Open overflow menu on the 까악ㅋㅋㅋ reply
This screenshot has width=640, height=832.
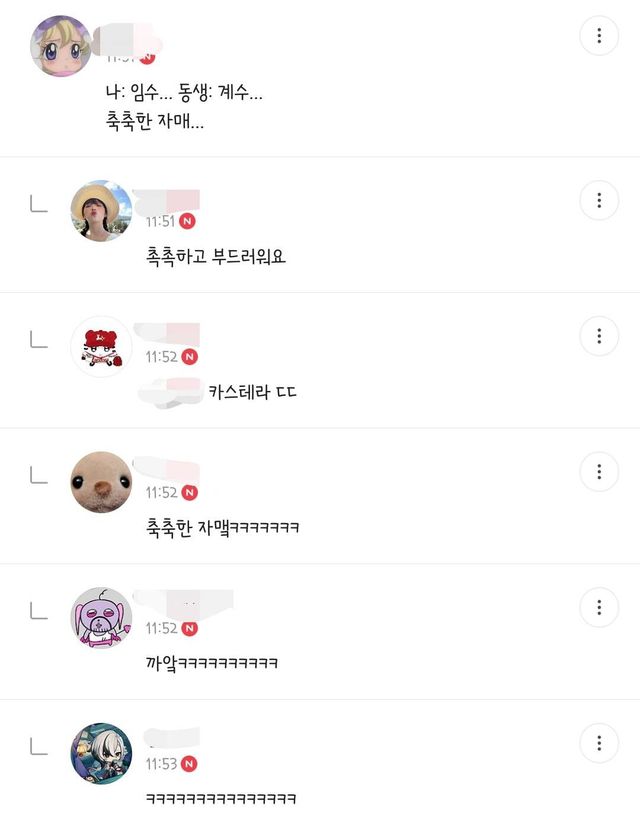[x=599, y=608]
